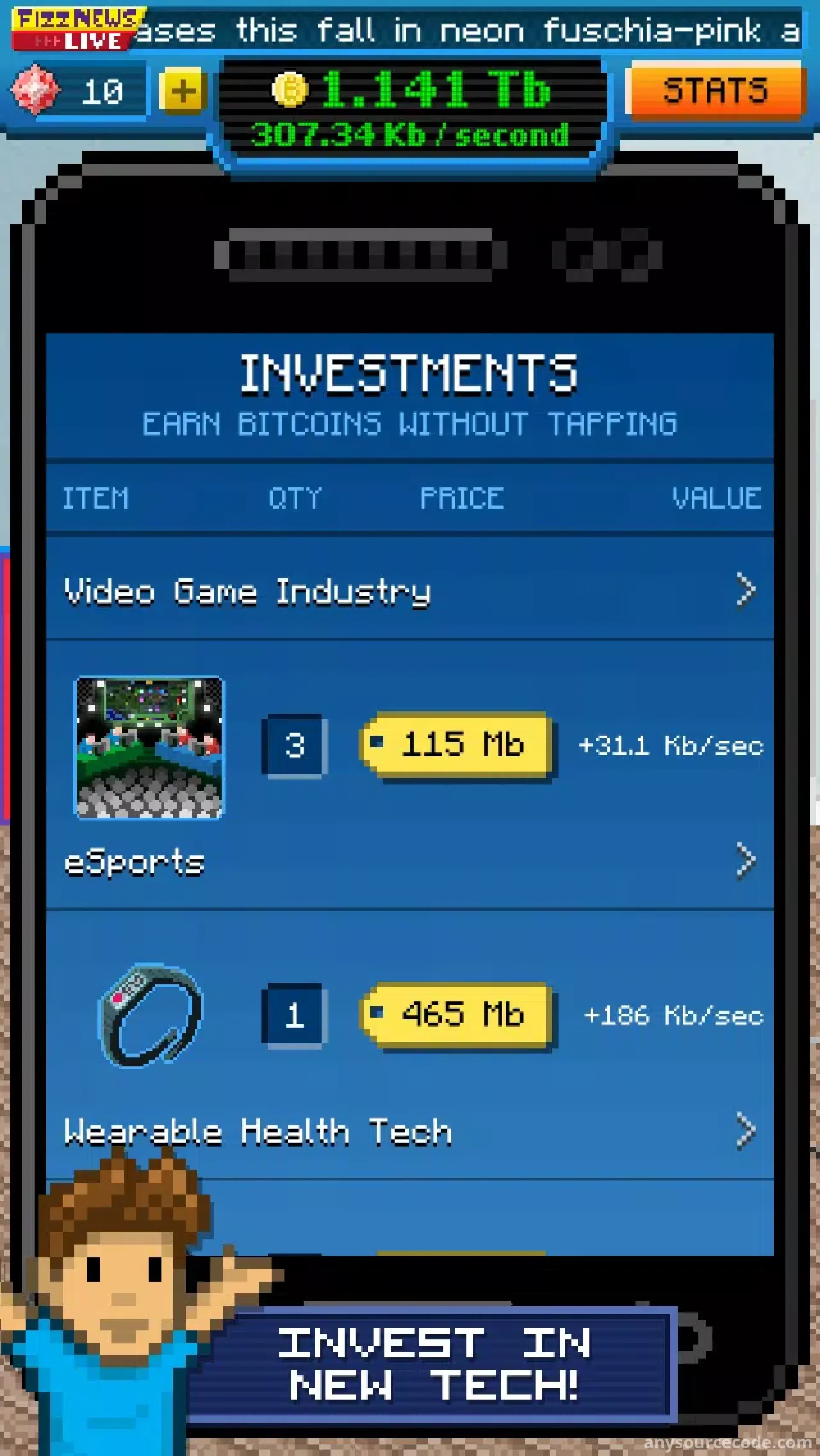820x1456 pixels.
Task: Open the STATS panel
Action: pyautogui.click(x=715, y=91)
